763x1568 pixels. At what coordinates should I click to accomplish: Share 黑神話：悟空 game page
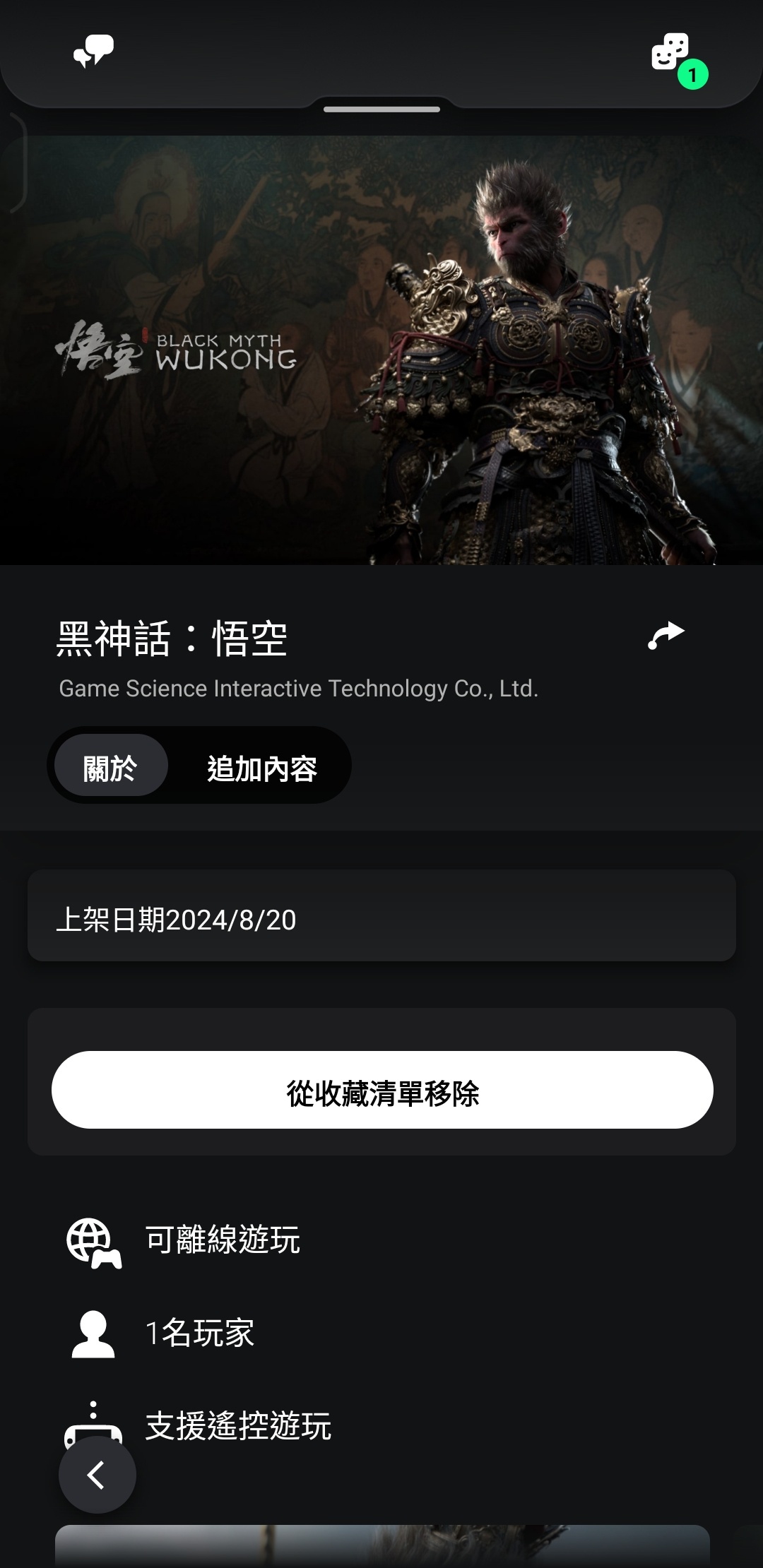(x=666, y=635)
